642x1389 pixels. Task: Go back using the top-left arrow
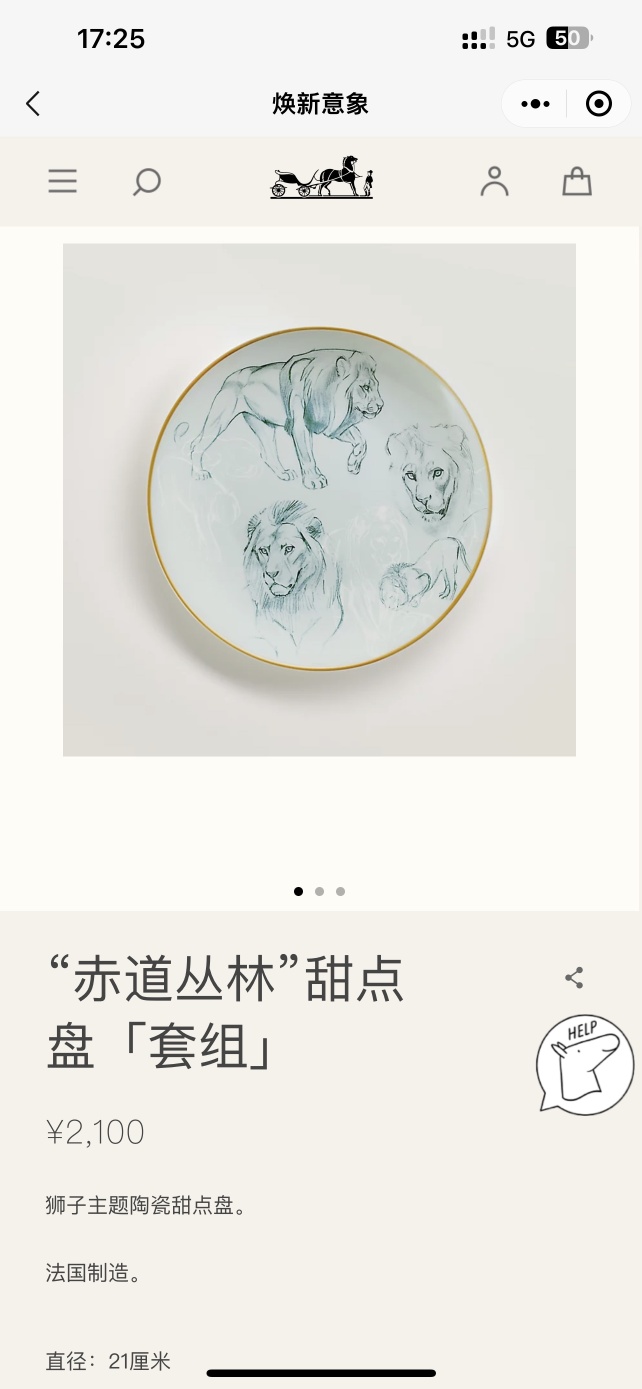(x=33, y=104)
